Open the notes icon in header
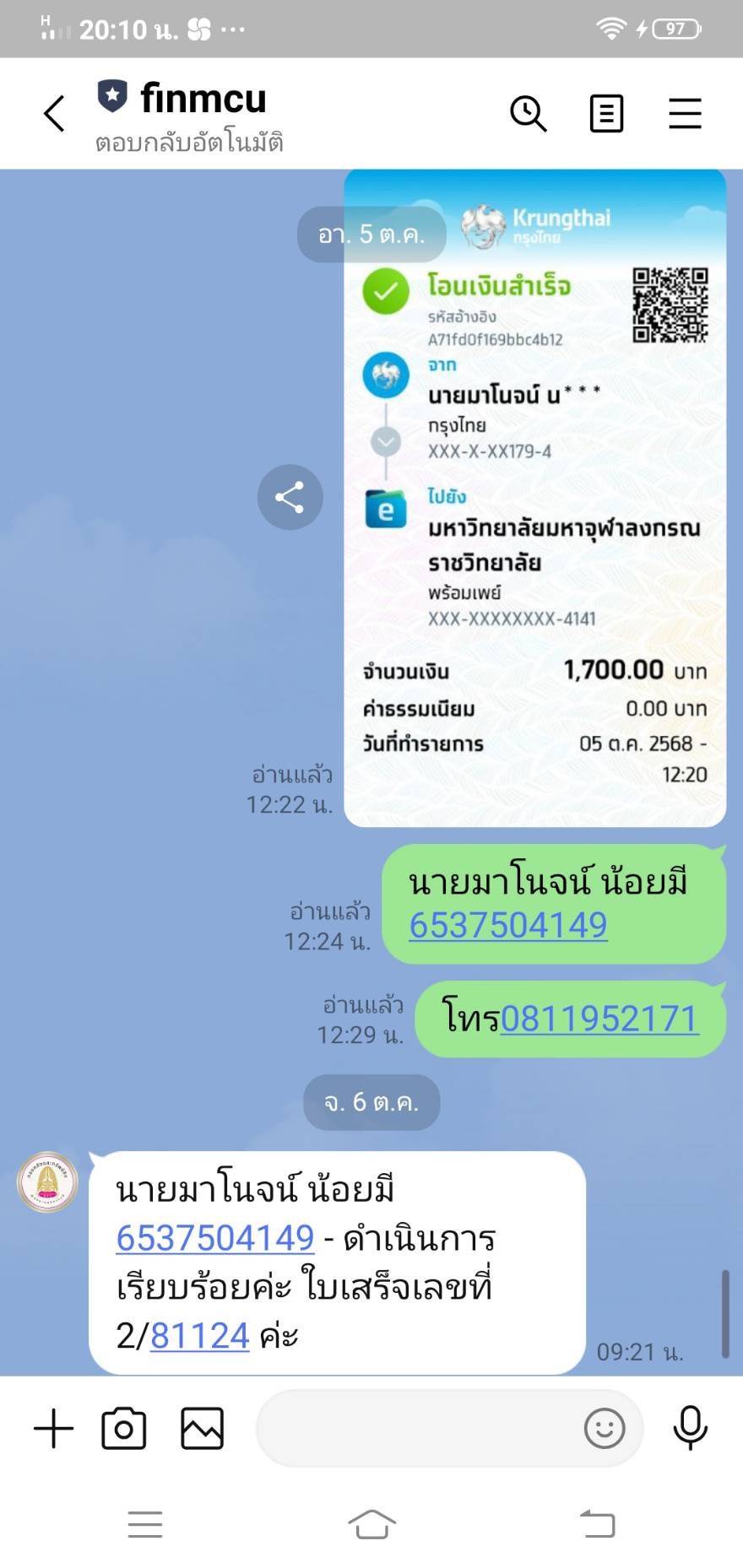The height and width of the screenshot is (1568, 743). [606, 113]
